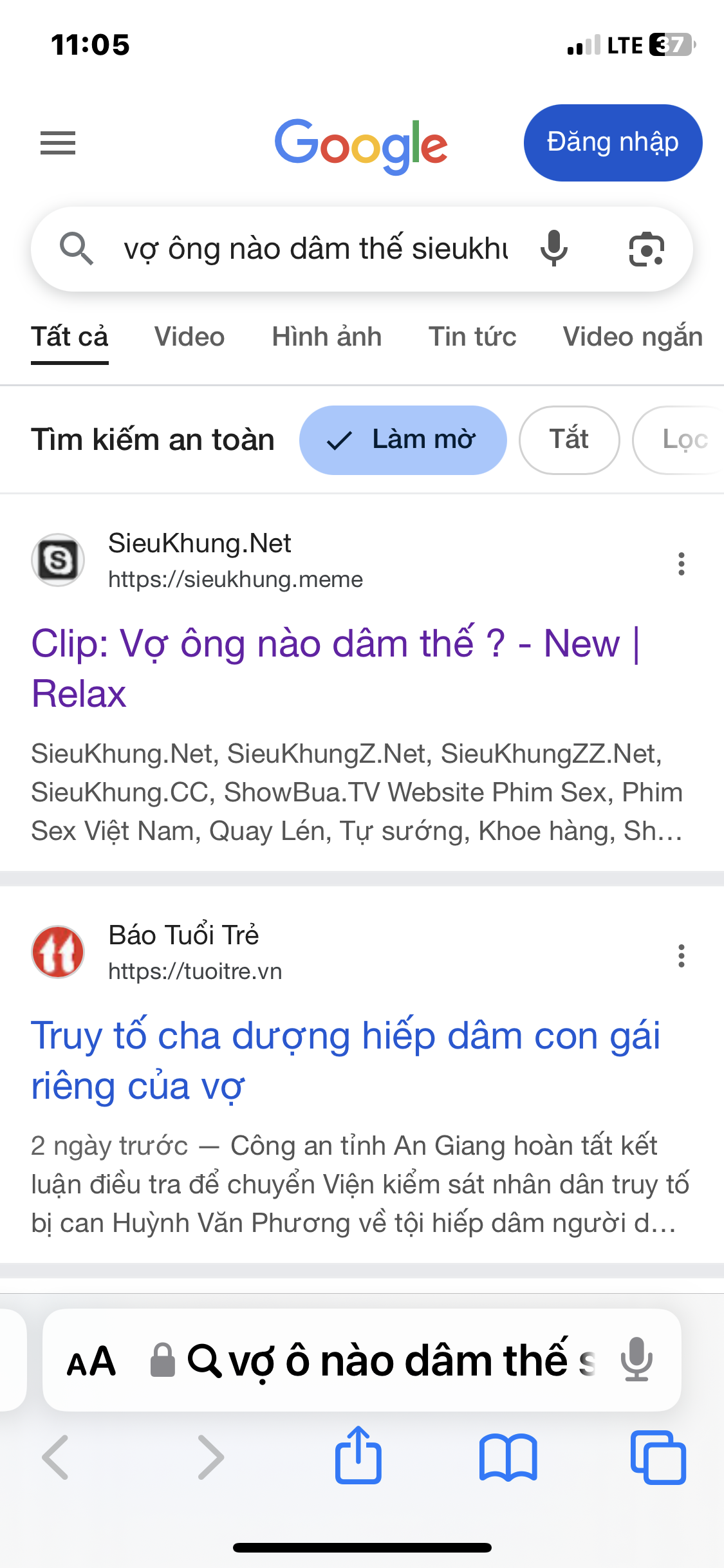The width and height of the screenshot is (724, 1568).
Task: Open Safari AA page settings
Action: tap(91, 1361)
